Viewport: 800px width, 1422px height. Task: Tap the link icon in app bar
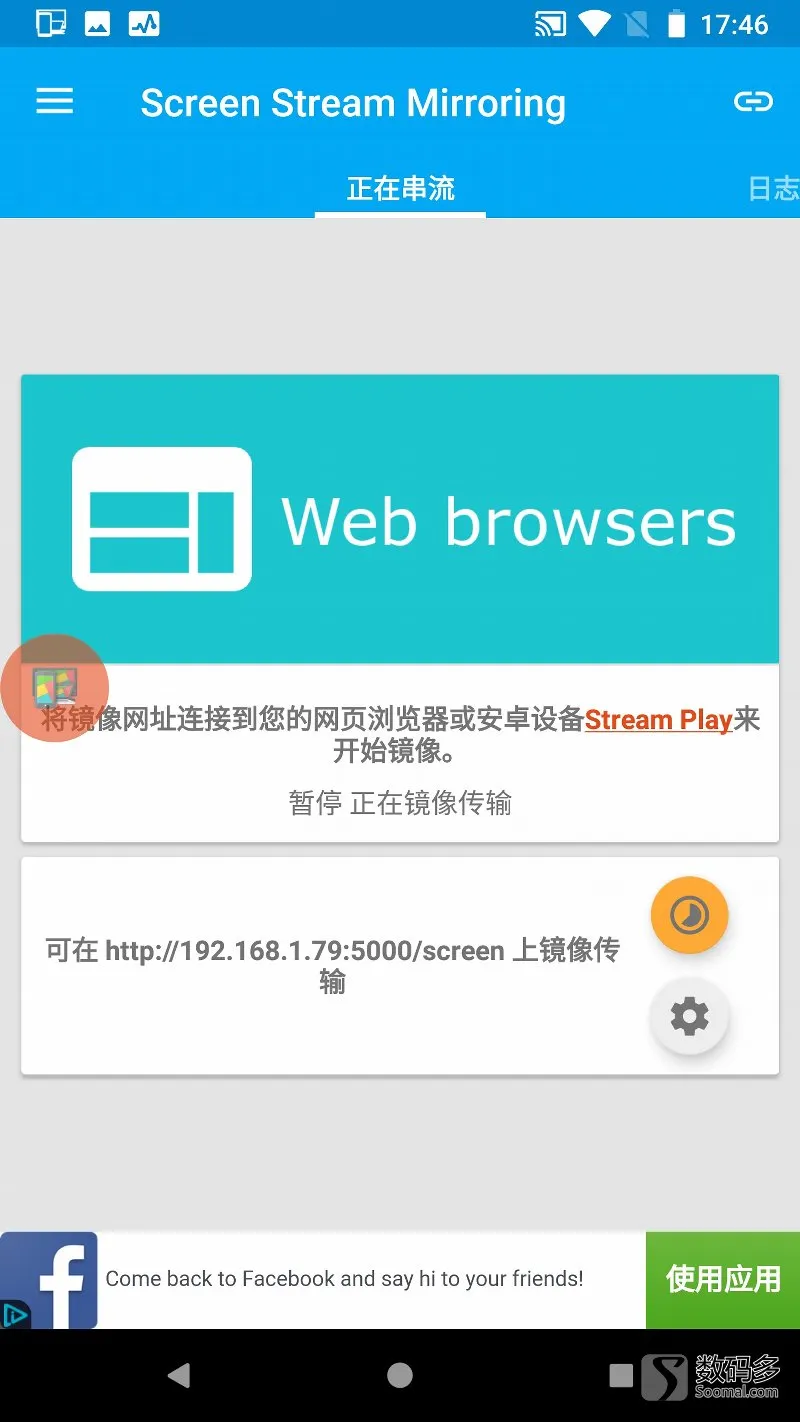tap(753, 101)
